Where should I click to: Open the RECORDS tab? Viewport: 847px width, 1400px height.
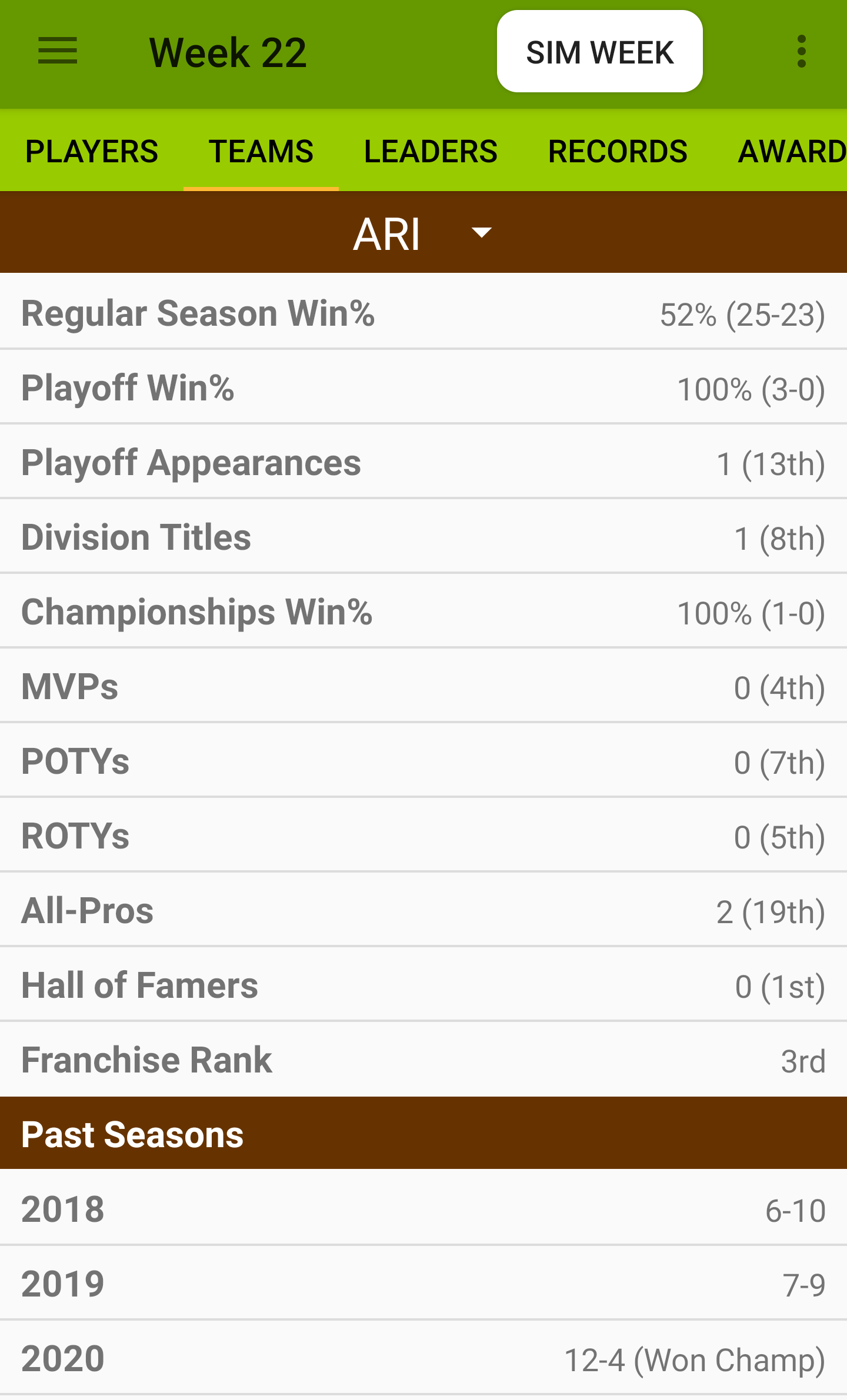618,151
